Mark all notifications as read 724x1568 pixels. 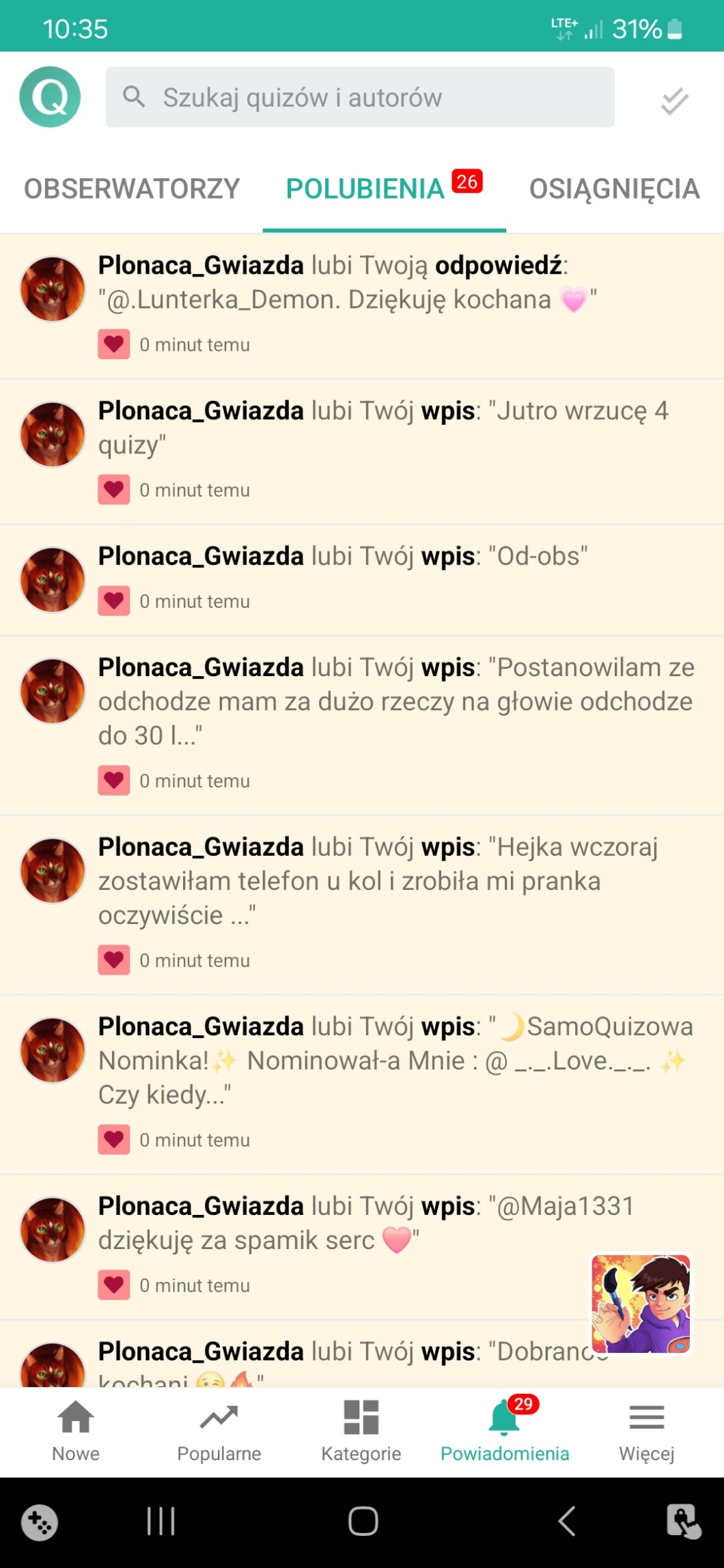click(674, 101)
